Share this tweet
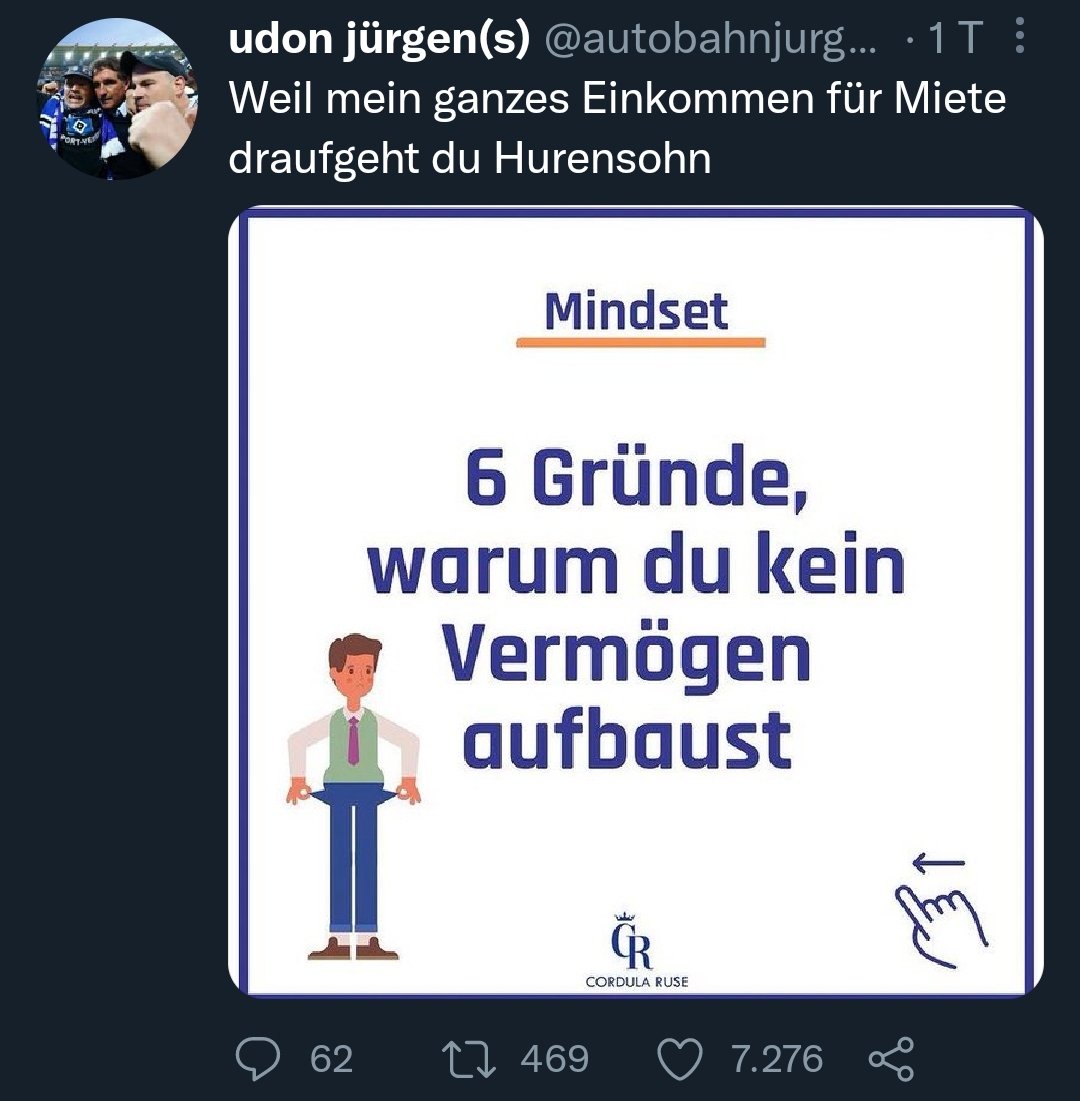 (891, 1058)
